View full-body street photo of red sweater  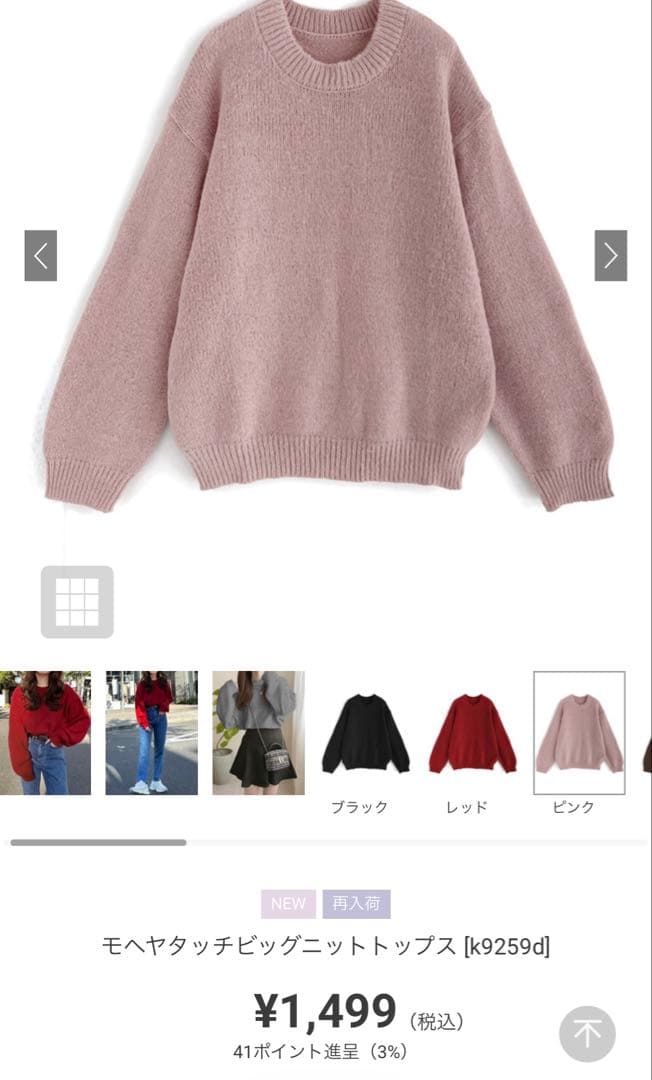click(x=151, y=733)
